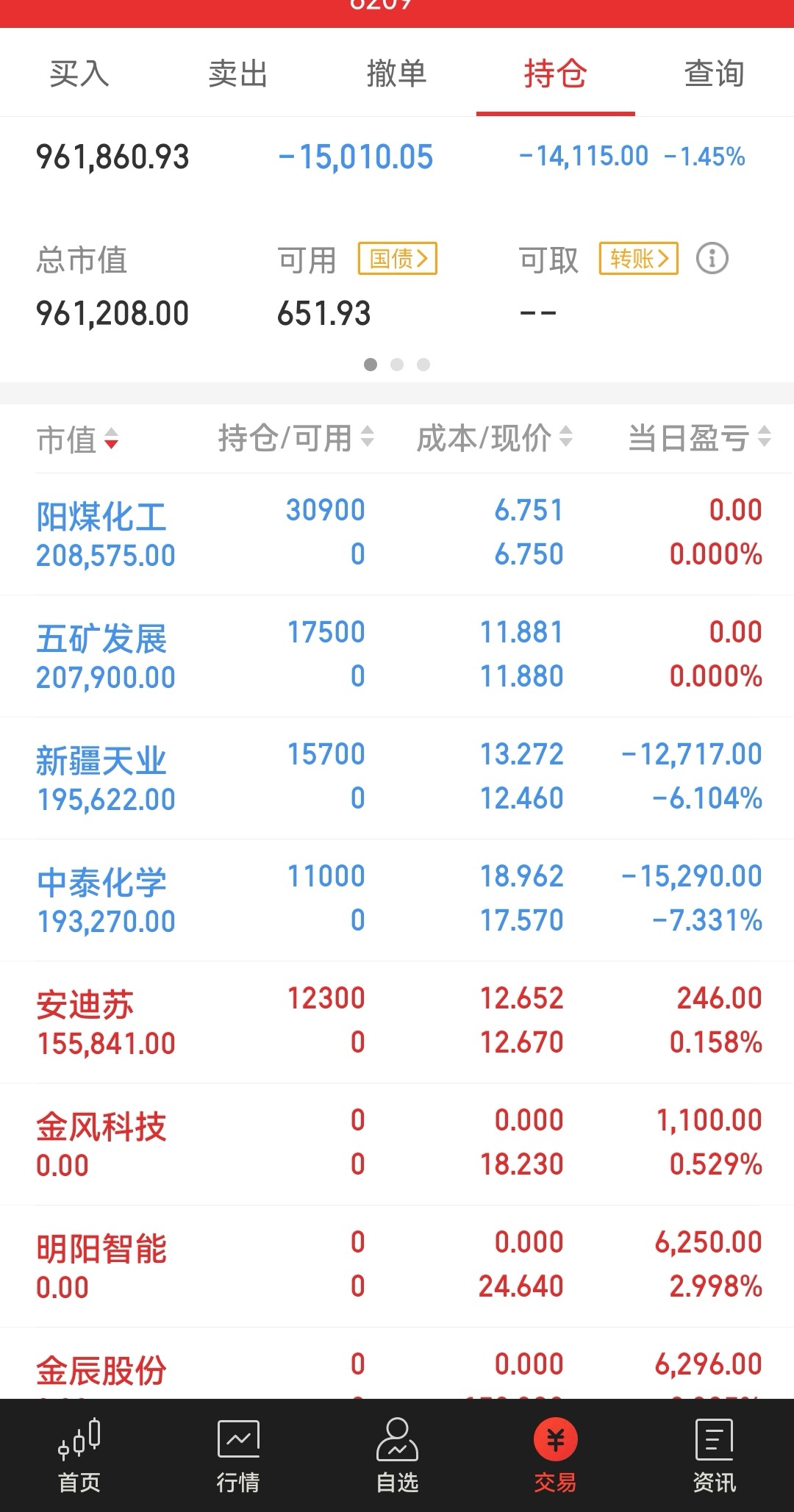This screenshot has height=1512, width=794.
Task: Sort by 成本/现价 column
Action: point(495,438)
